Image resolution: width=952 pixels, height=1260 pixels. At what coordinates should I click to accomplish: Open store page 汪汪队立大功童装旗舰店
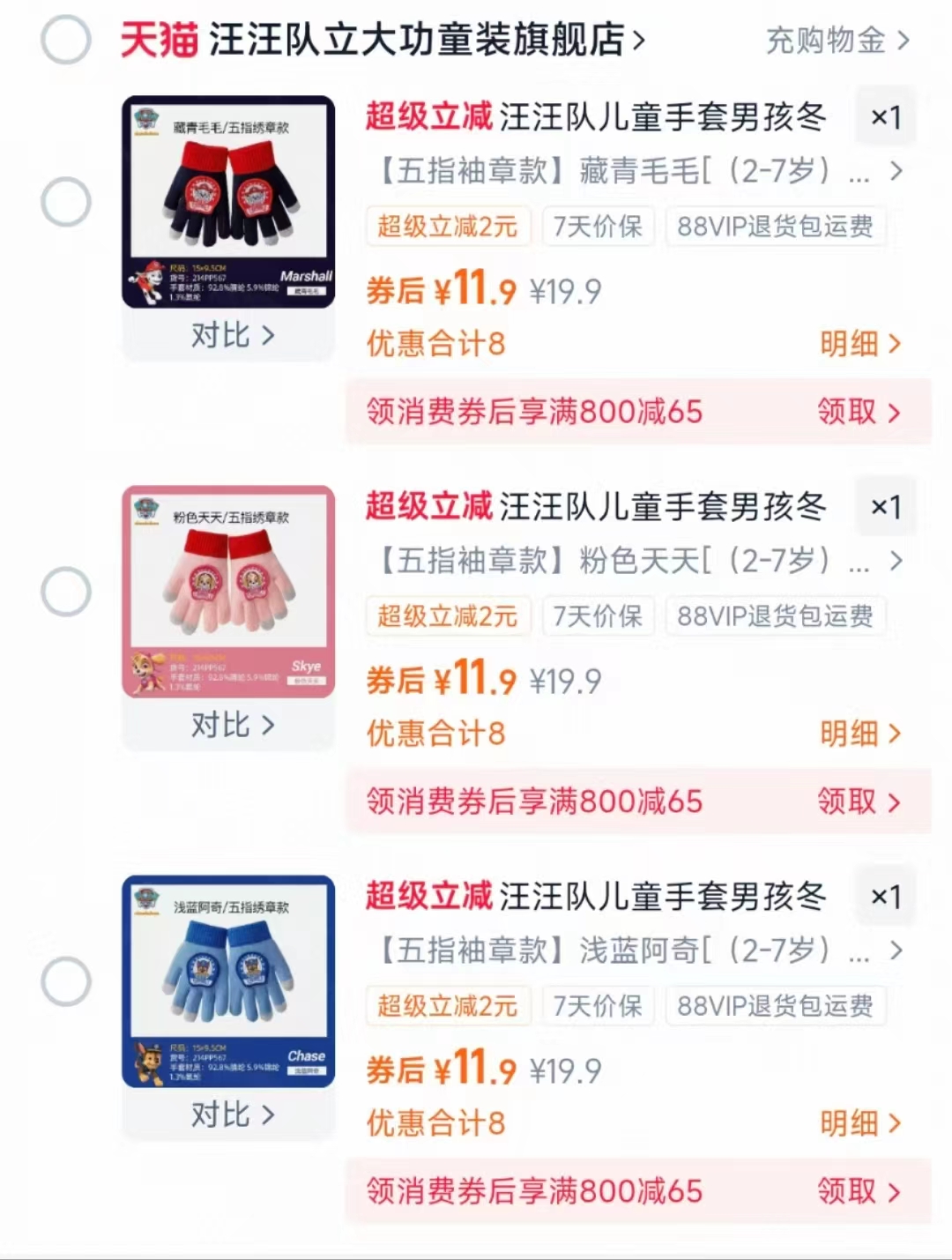[423, 39]
